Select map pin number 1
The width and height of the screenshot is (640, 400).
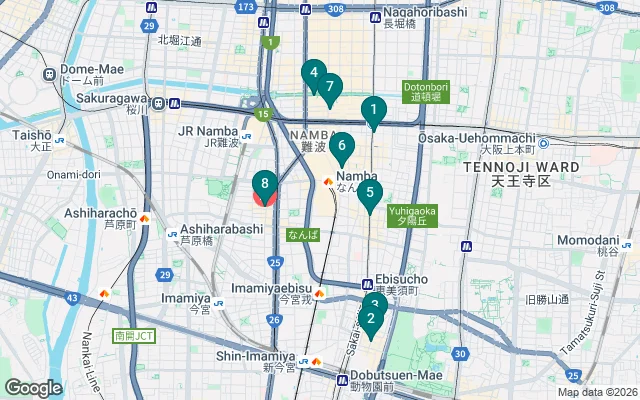373,111
